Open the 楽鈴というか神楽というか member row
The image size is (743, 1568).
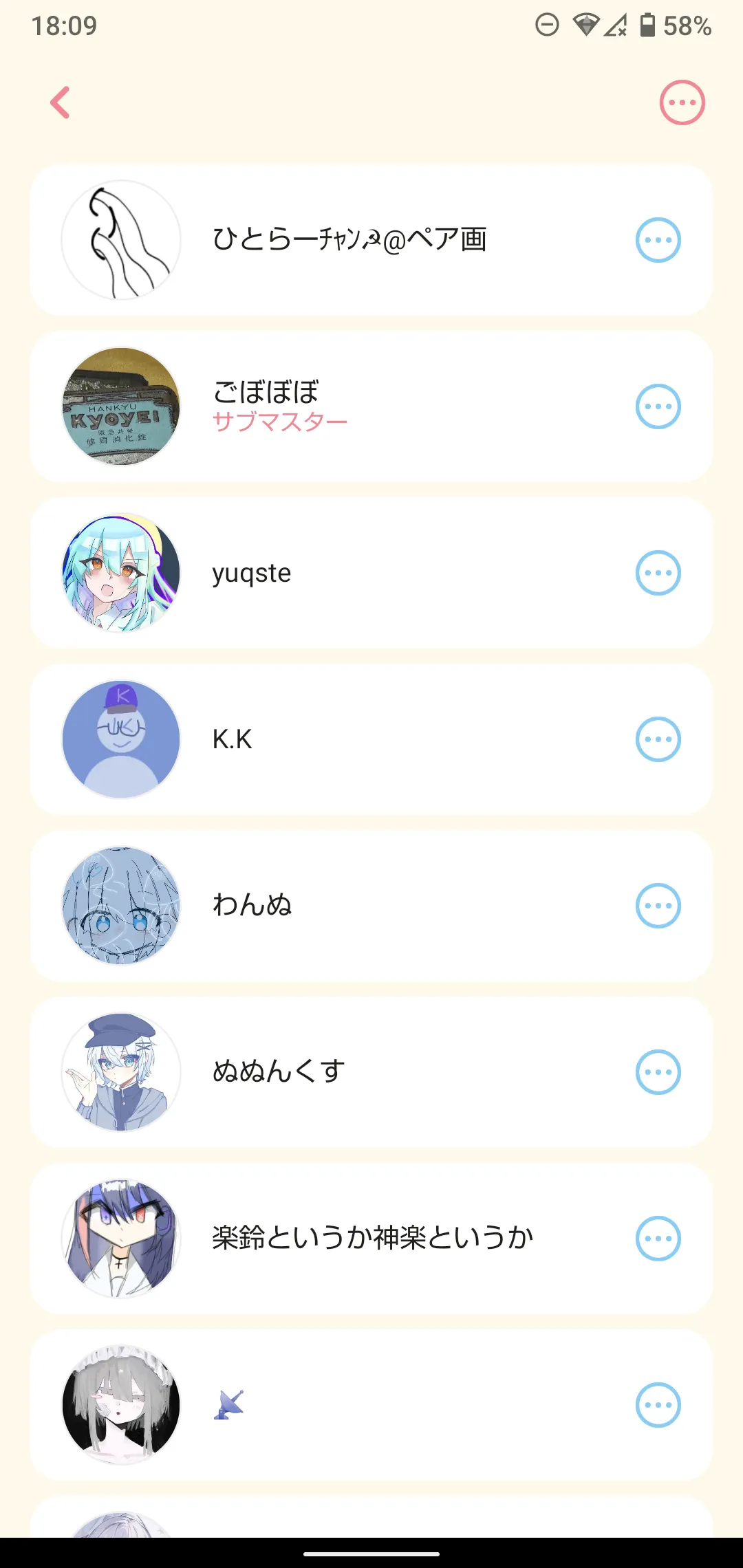coord(371,1239)
